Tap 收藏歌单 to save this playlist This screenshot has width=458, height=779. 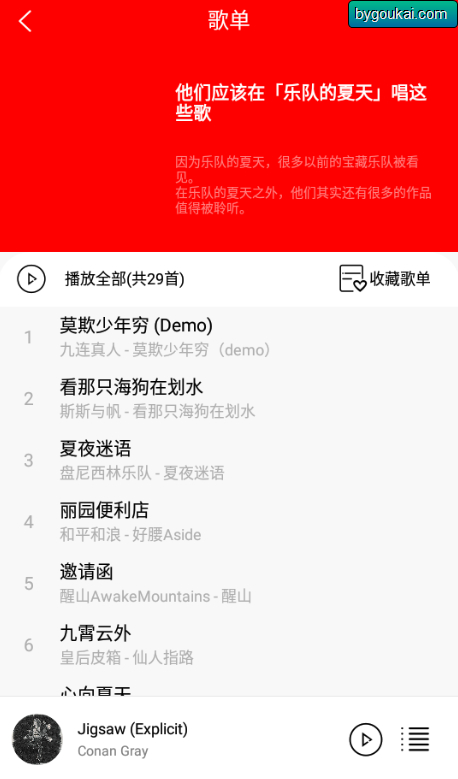384,278
